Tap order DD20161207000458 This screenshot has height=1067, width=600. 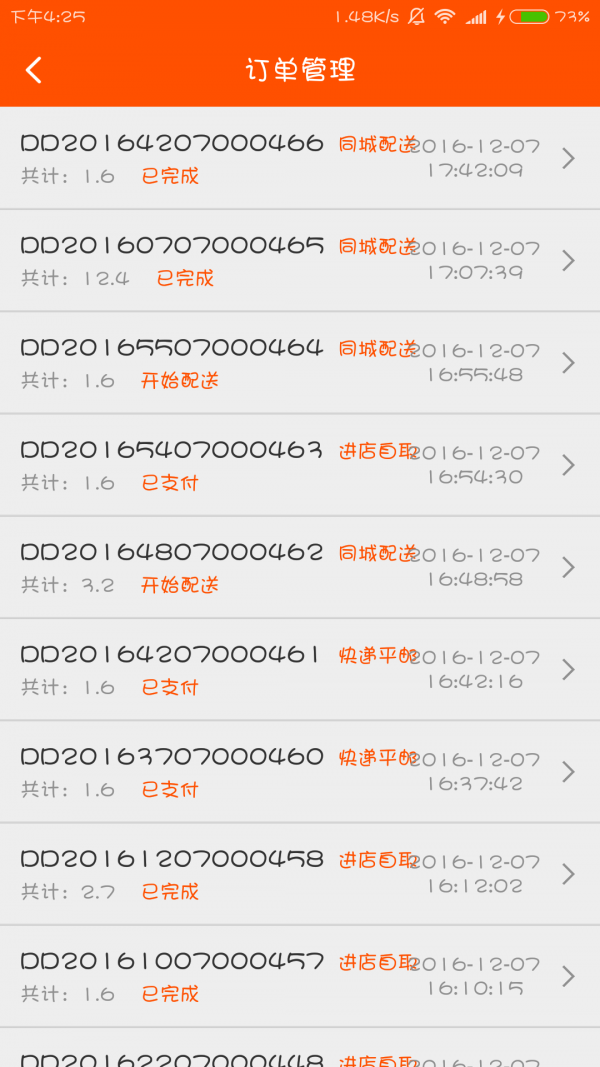[300, 874]
